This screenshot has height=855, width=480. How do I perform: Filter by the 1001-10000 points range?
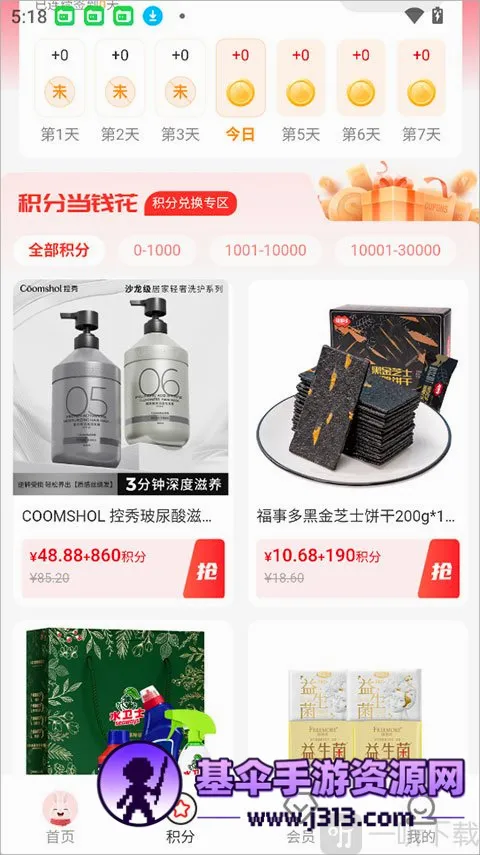point(266,250)
